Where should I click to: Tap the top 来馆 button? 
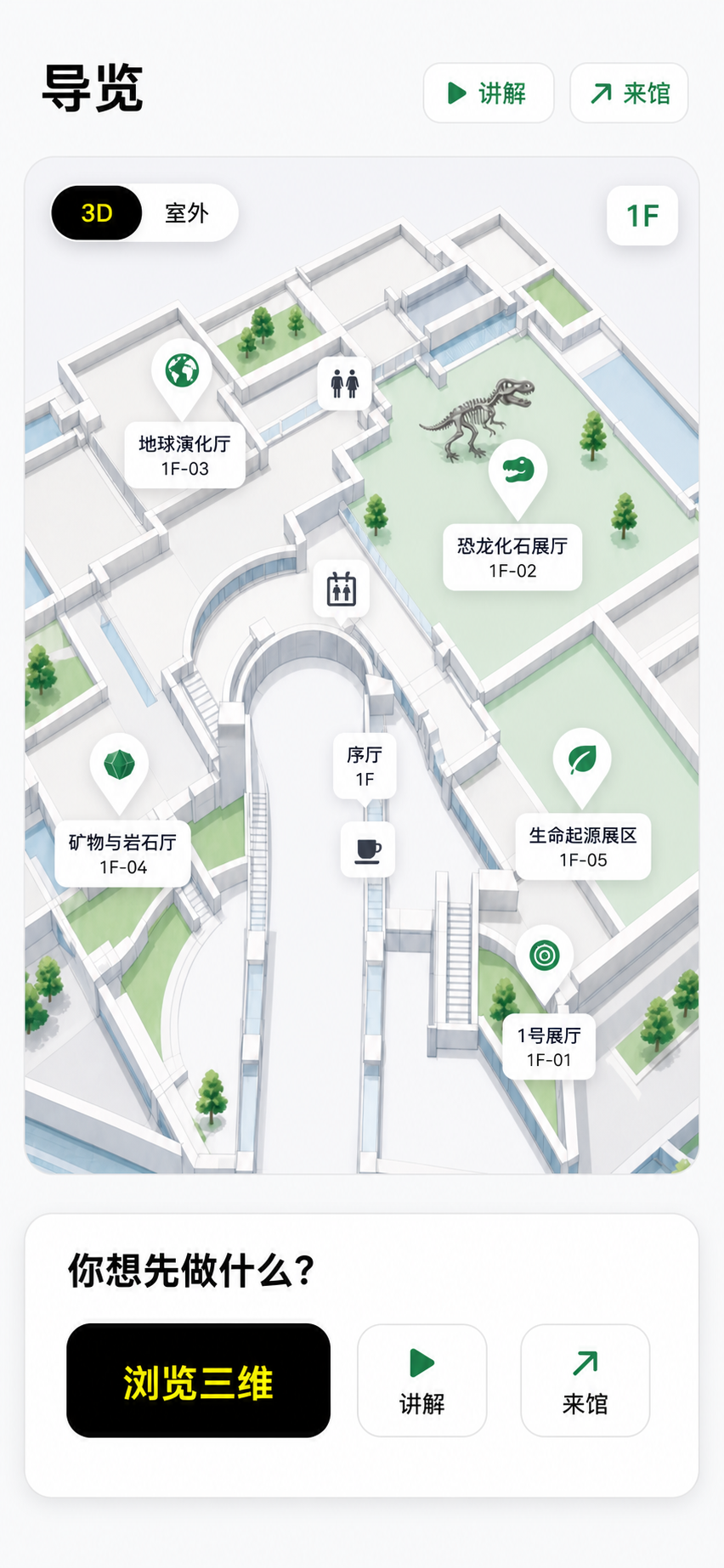(629, 93)
